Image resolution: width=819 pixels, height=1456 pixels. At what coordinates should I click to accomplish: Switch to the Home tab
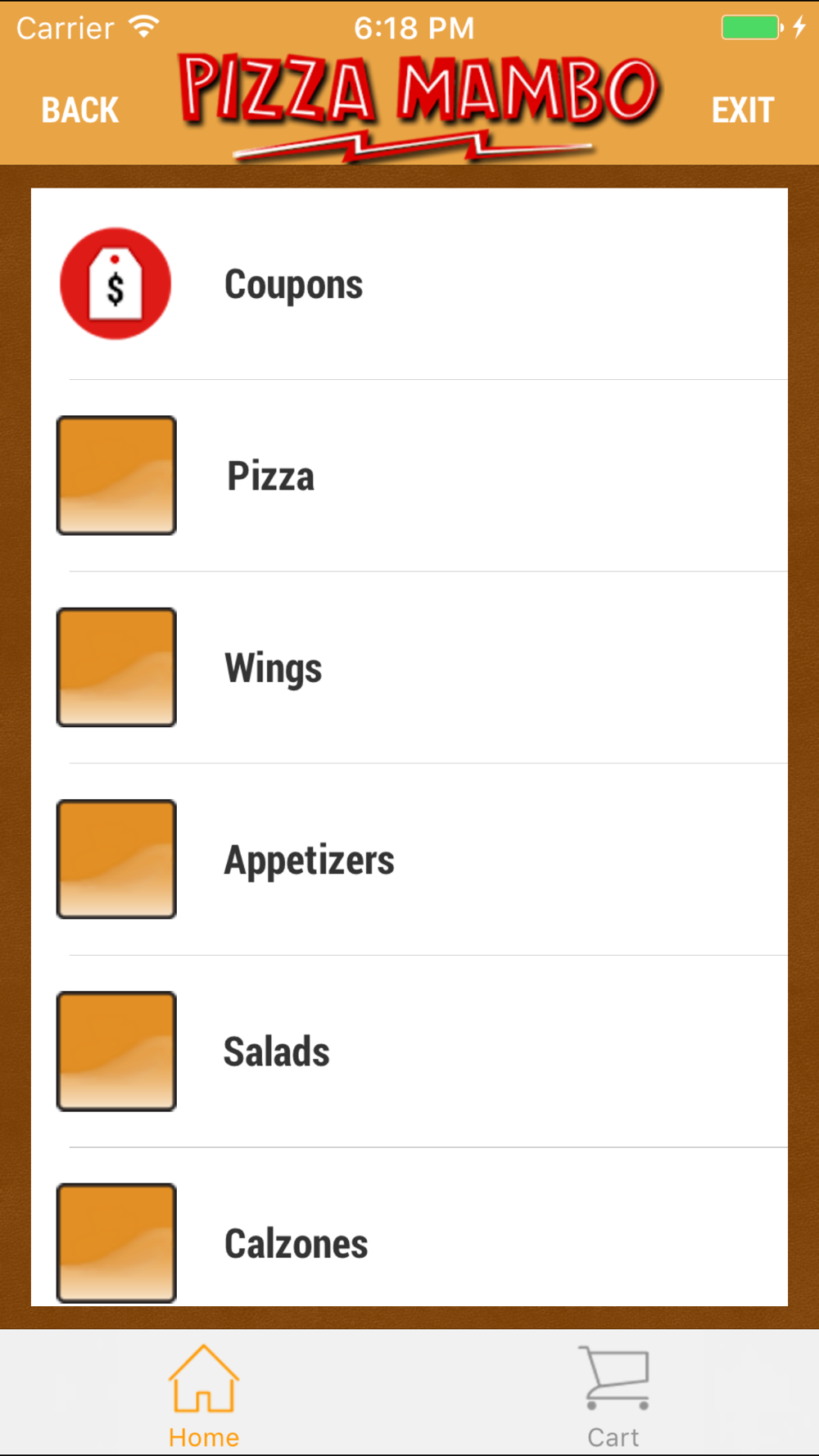(204, 1395)
